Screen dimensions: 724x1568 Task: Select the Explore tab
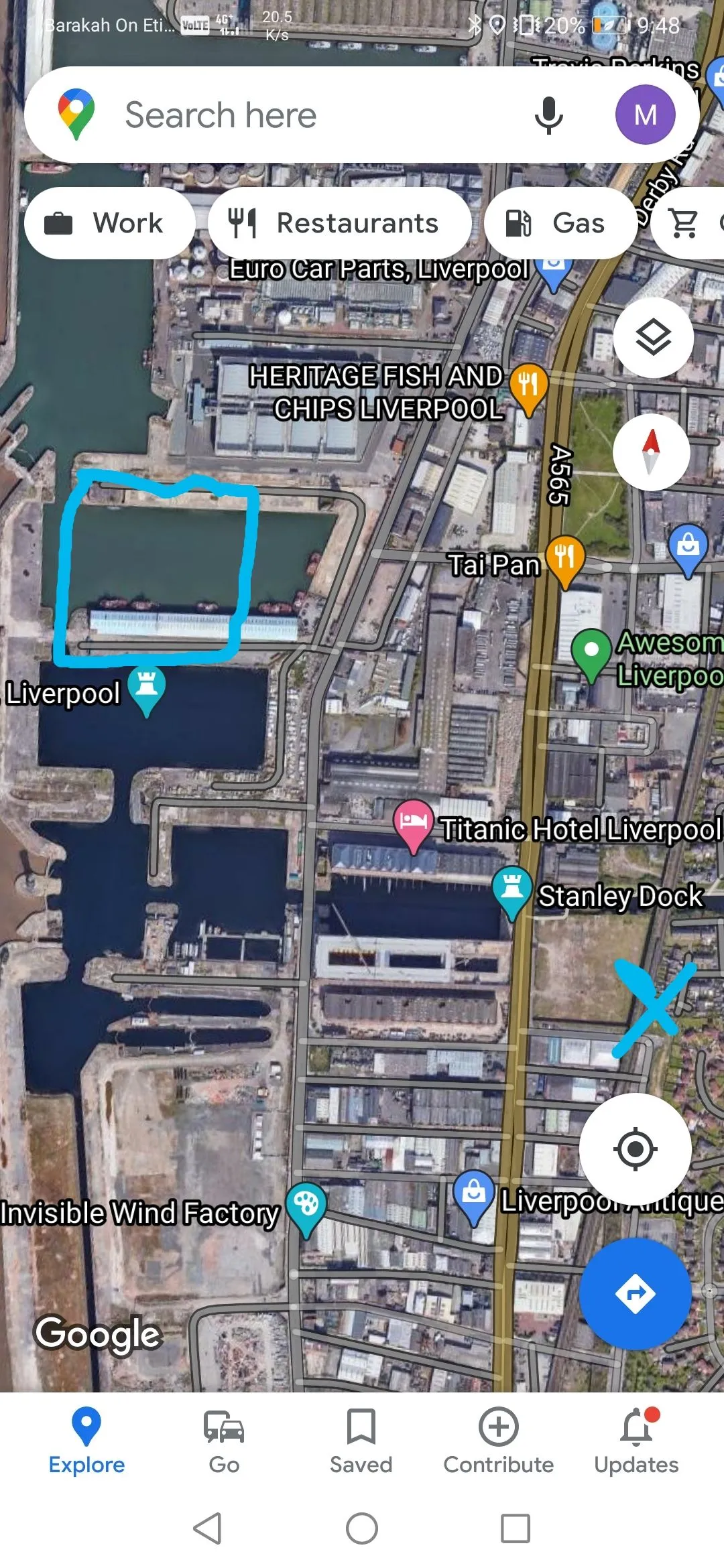pyautogui.click(x=86, y=1441)
